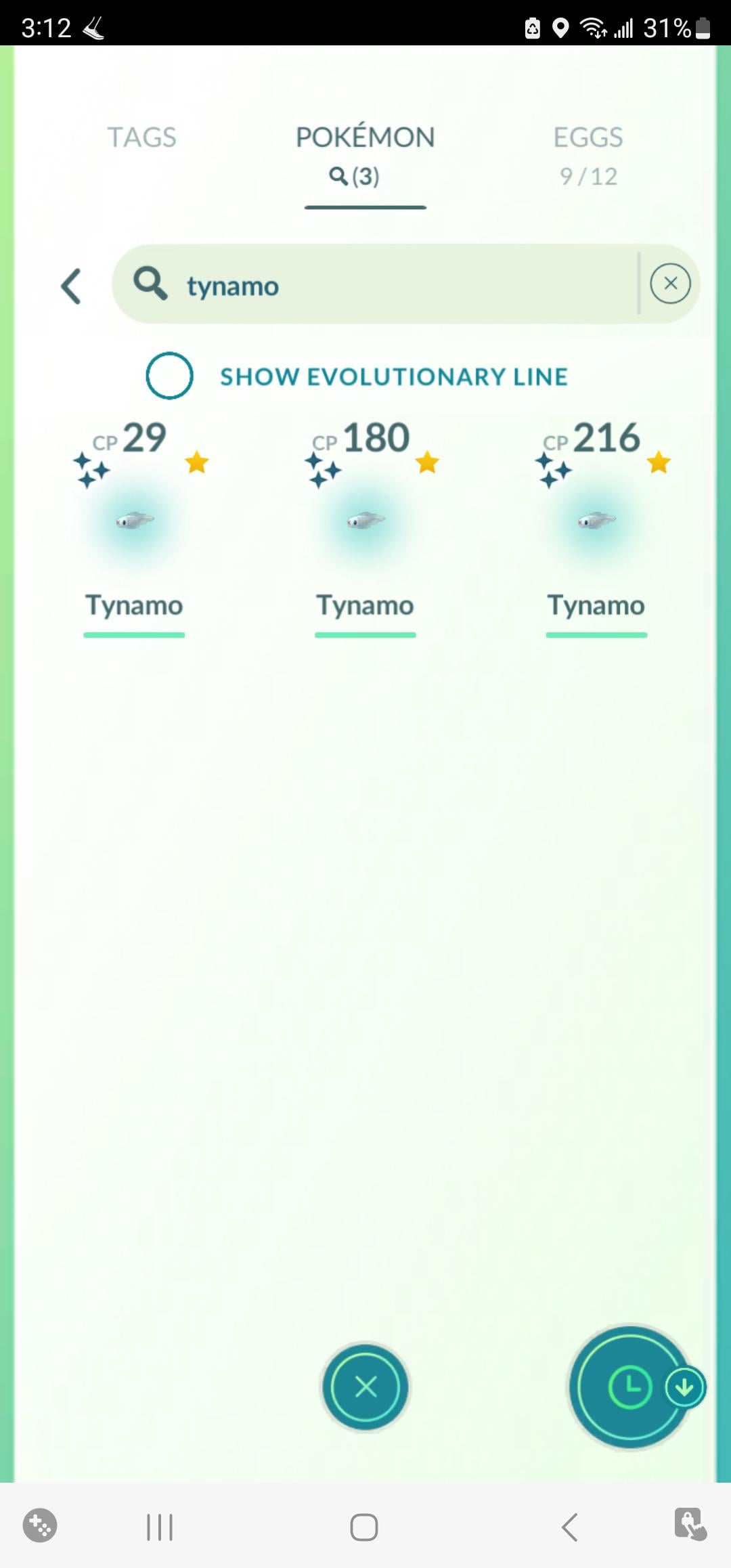
Task: Open the CP 216 Tynamo
Action: click(x=596, y=521)
